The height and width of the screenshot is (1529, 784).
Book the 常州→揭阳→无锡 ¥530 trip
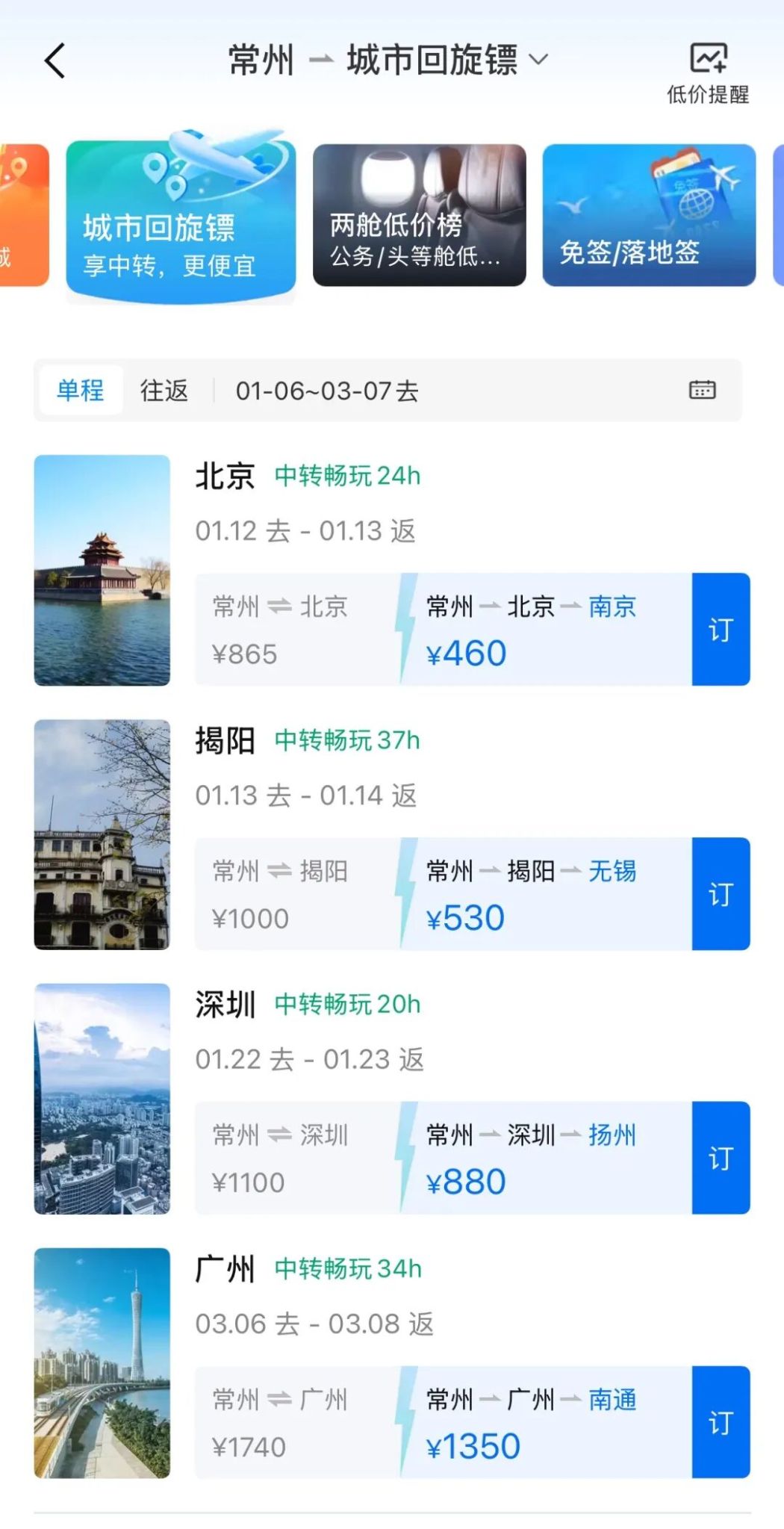[721, 894]
